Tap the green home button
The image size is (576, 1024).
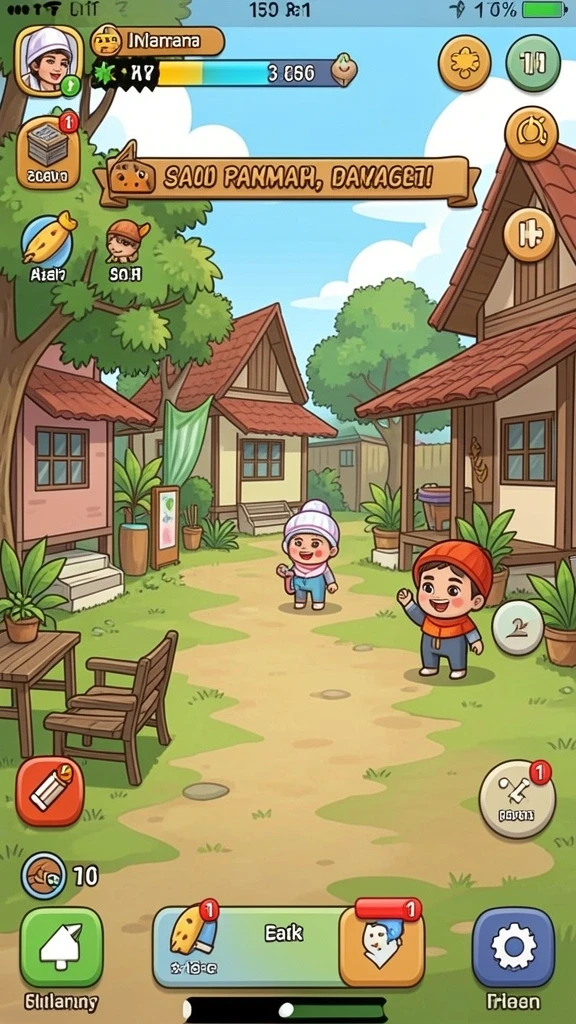[x=61, y=947]
